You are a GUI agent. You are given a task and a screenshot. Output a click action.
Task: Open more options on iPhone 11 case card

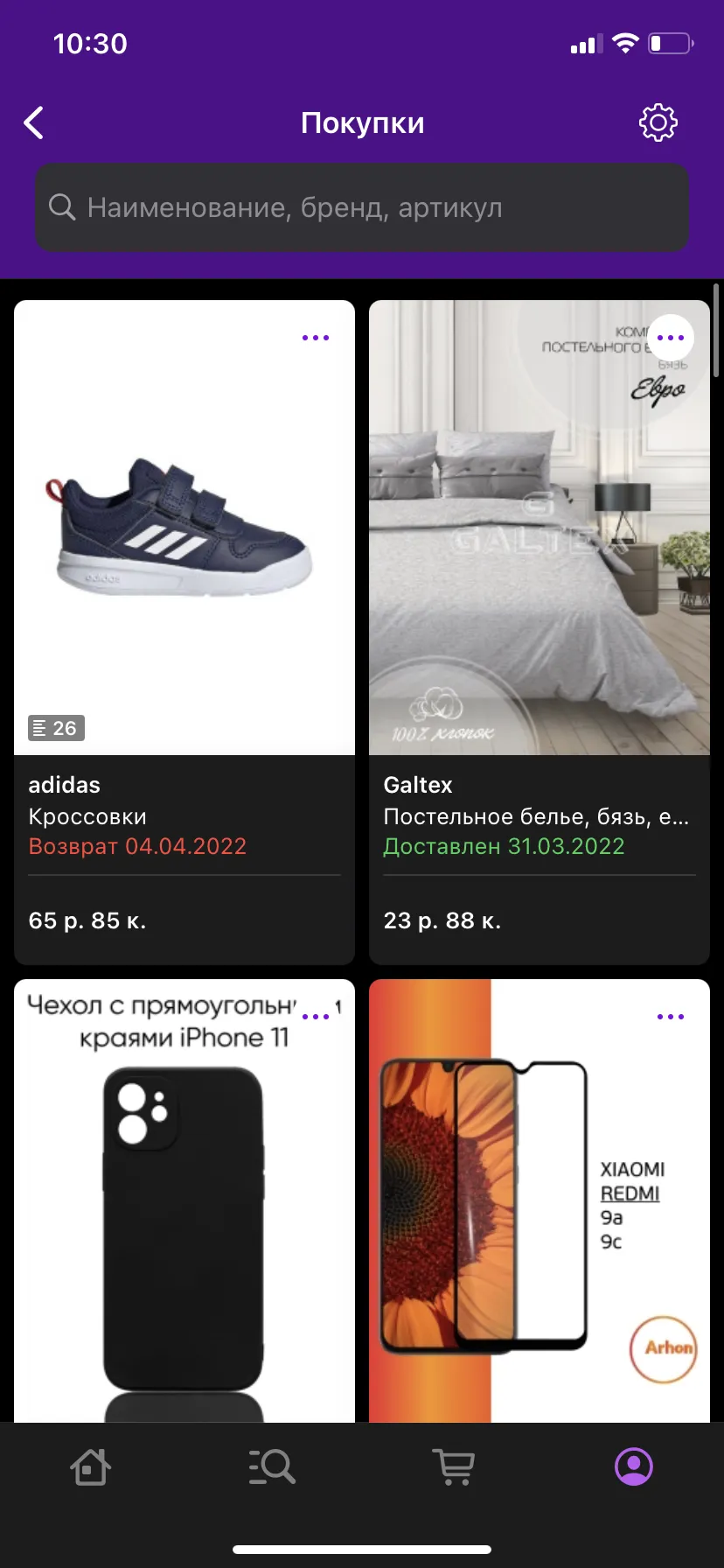tap(316, 1017)
